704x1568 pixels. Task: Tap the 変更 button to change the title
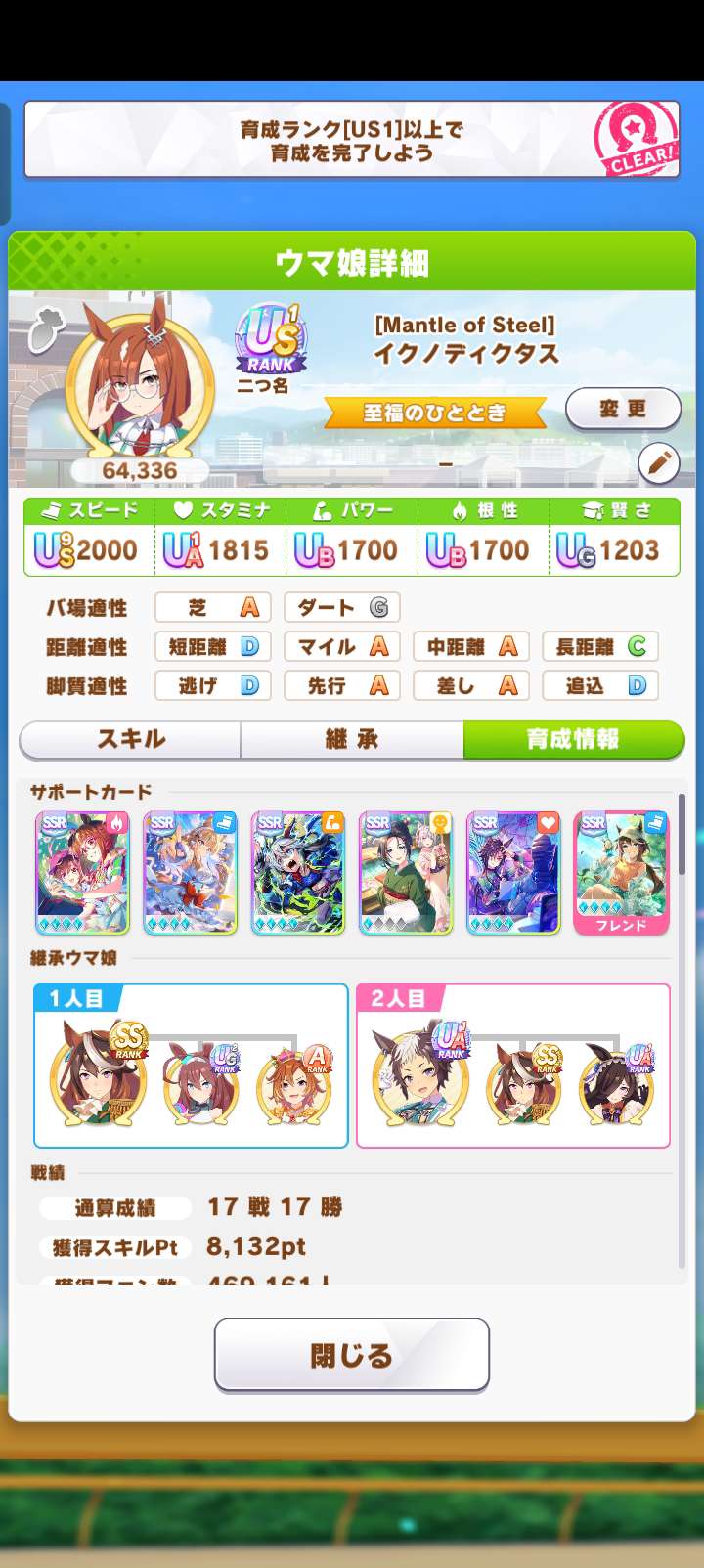623,409
